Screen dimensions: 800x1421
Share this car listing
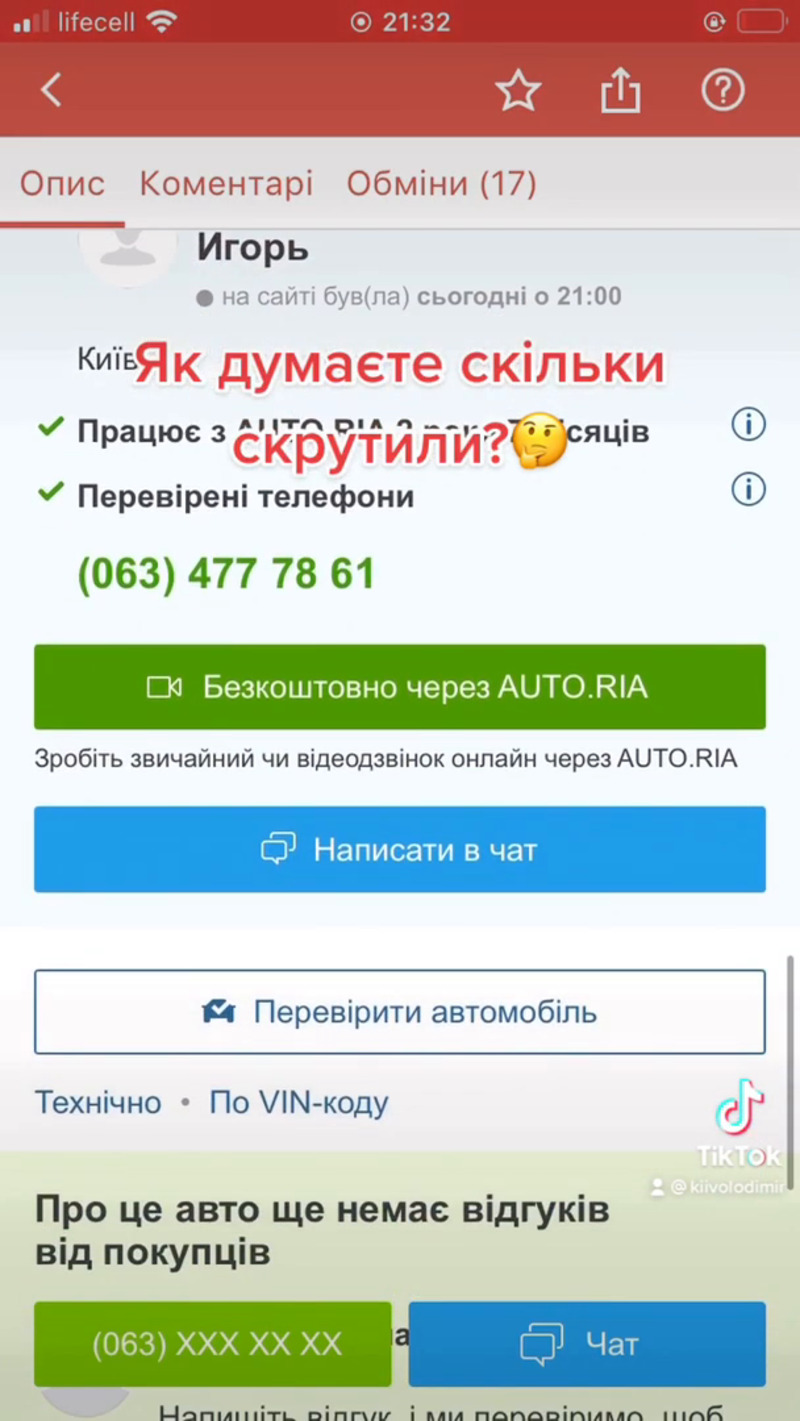[620, 92]
